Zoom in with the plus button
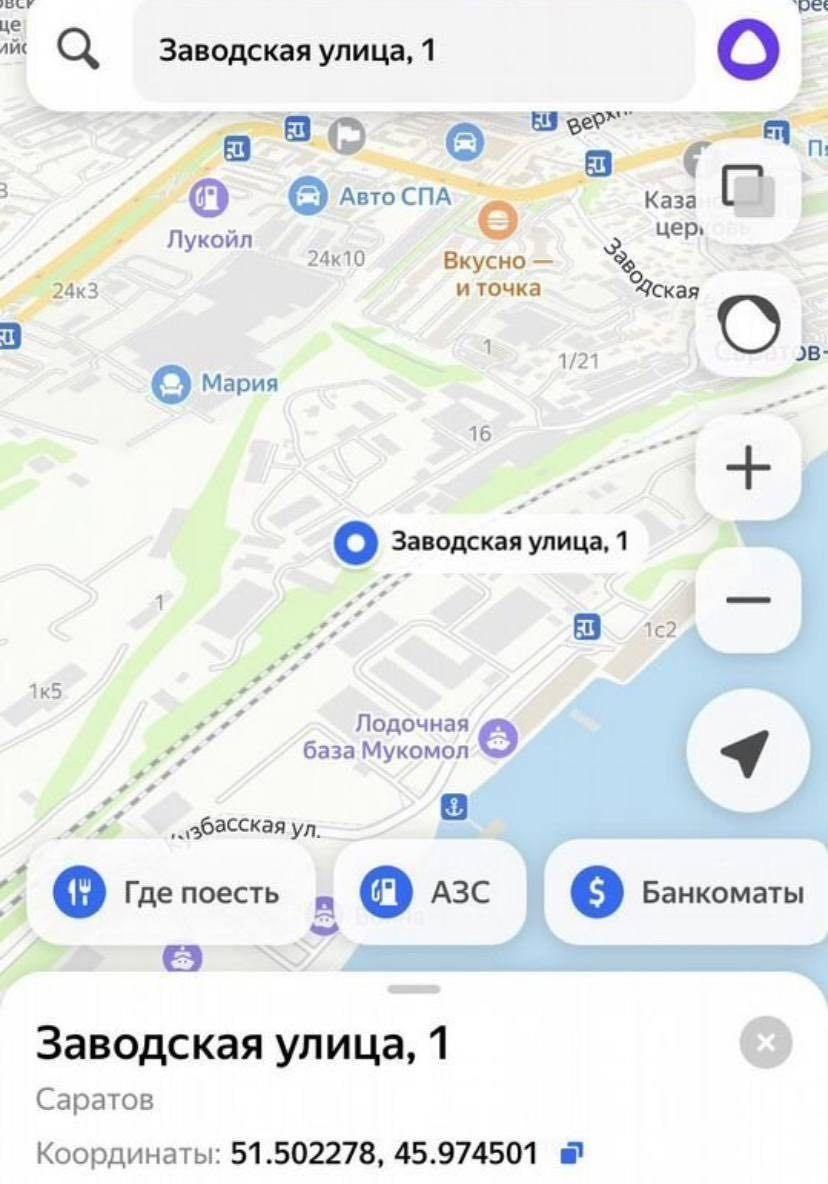The image size is (828, 1184). pyautogui.click(x=748, y=467)
